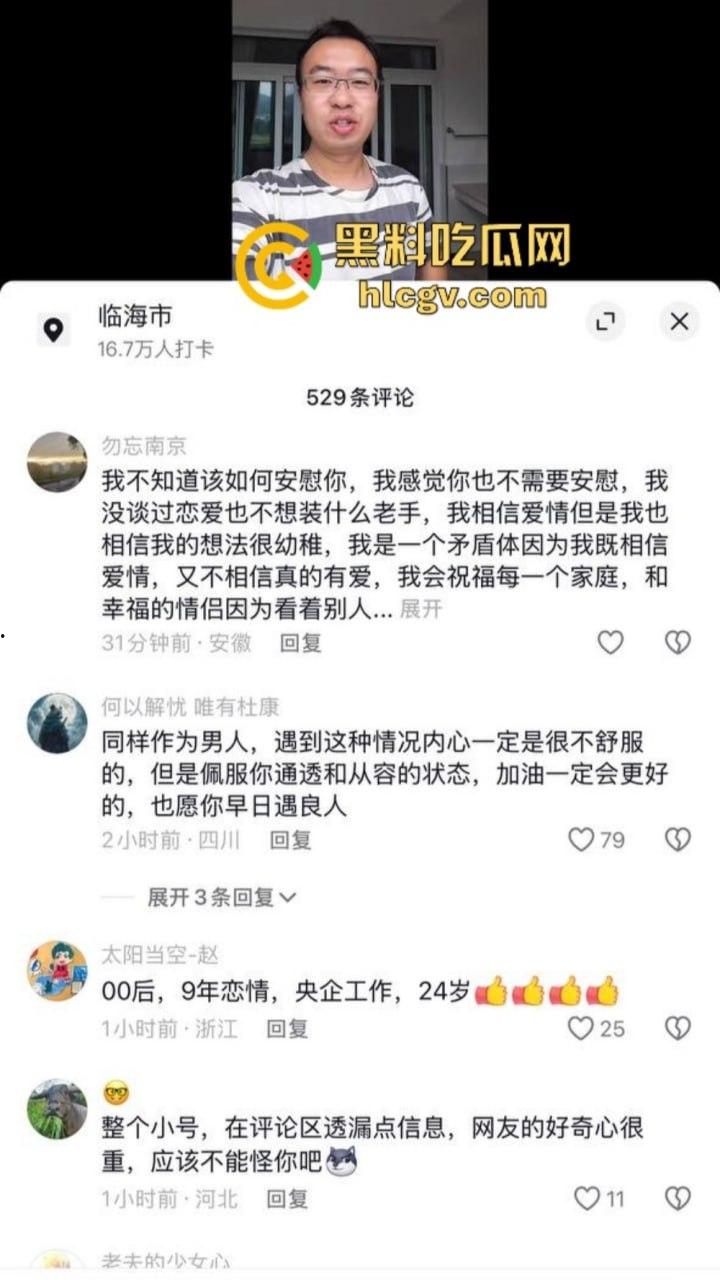
Task: Click the location pin icon beside 临海市
Action: (x=54, y=322)
